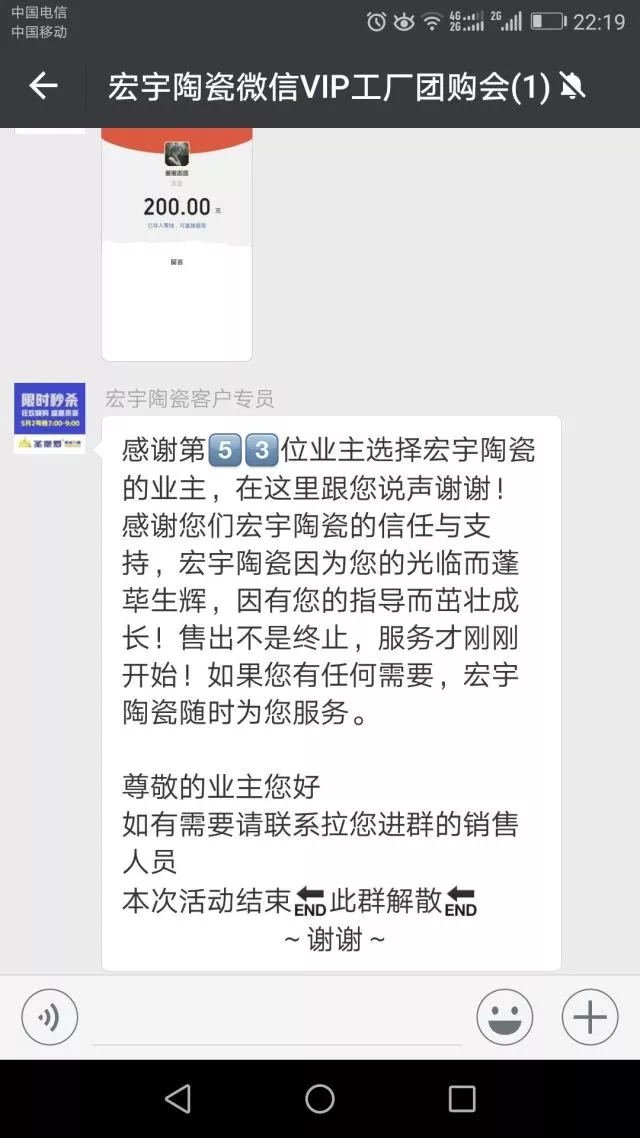Tap the message text field
This screenshot has width=640, height=1138.
point(276,1018)
